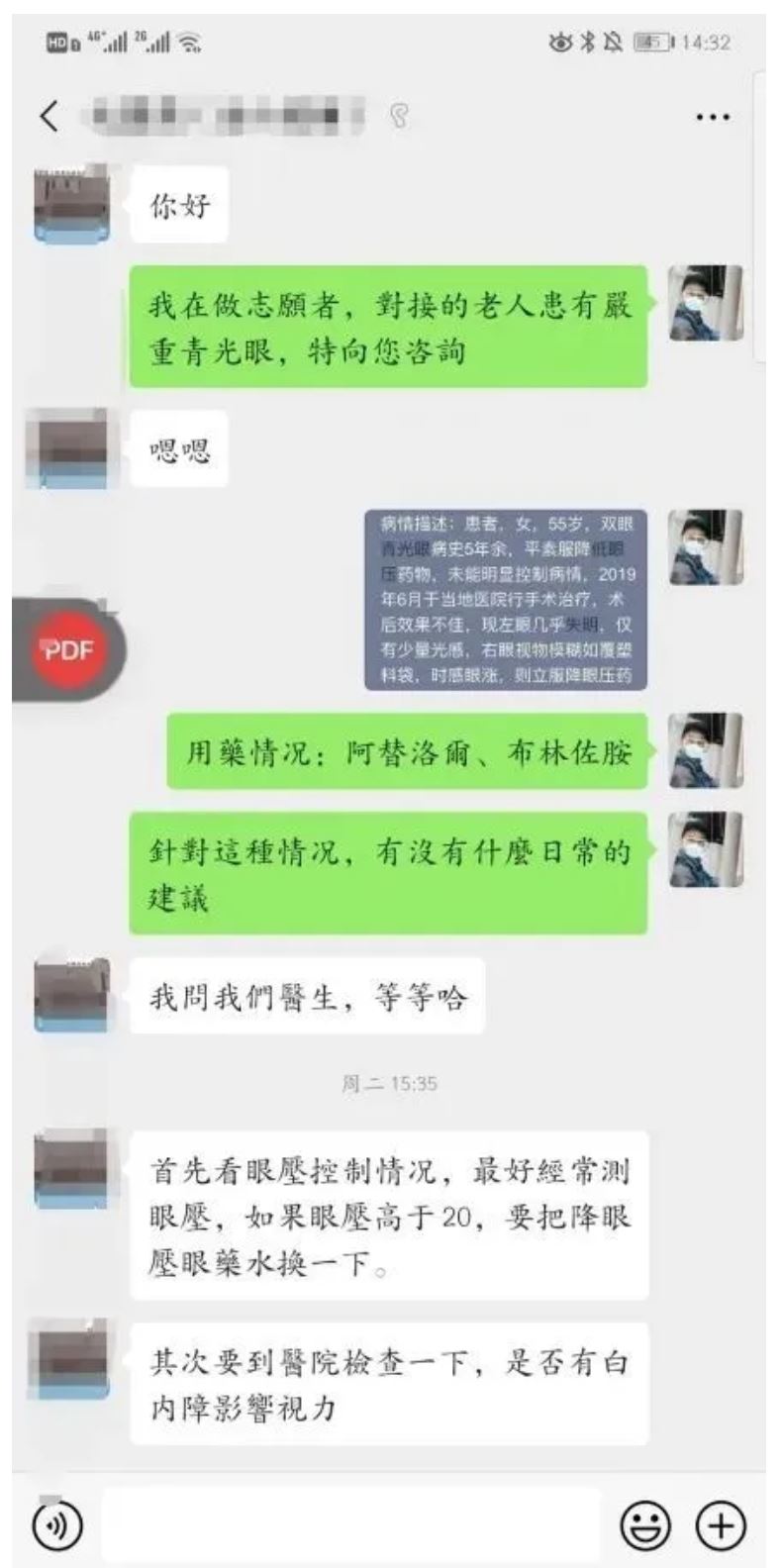782x1568 pixels.
Task: Tap the floating PDF button
Action: coord(68,650)
